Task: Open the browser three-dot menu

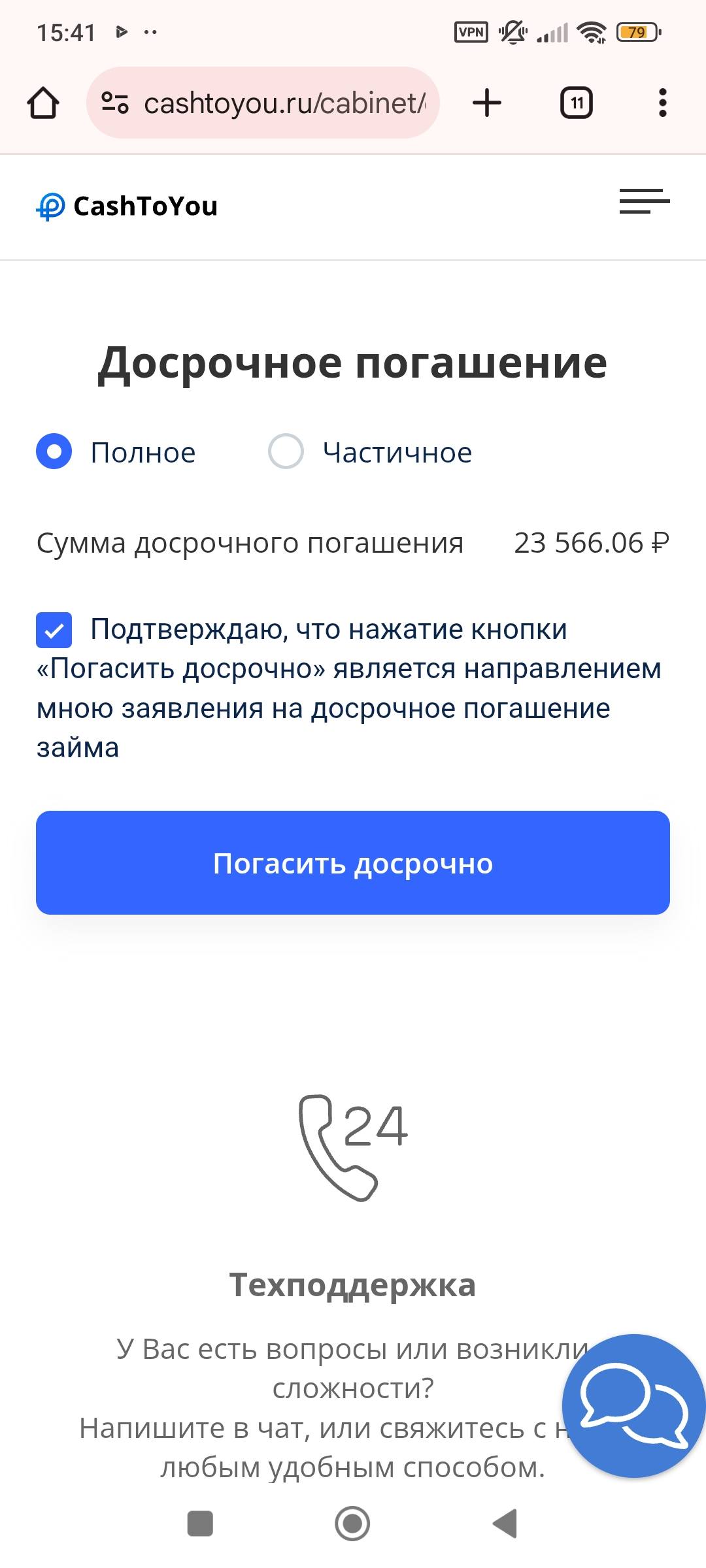Action: [662, 102]
